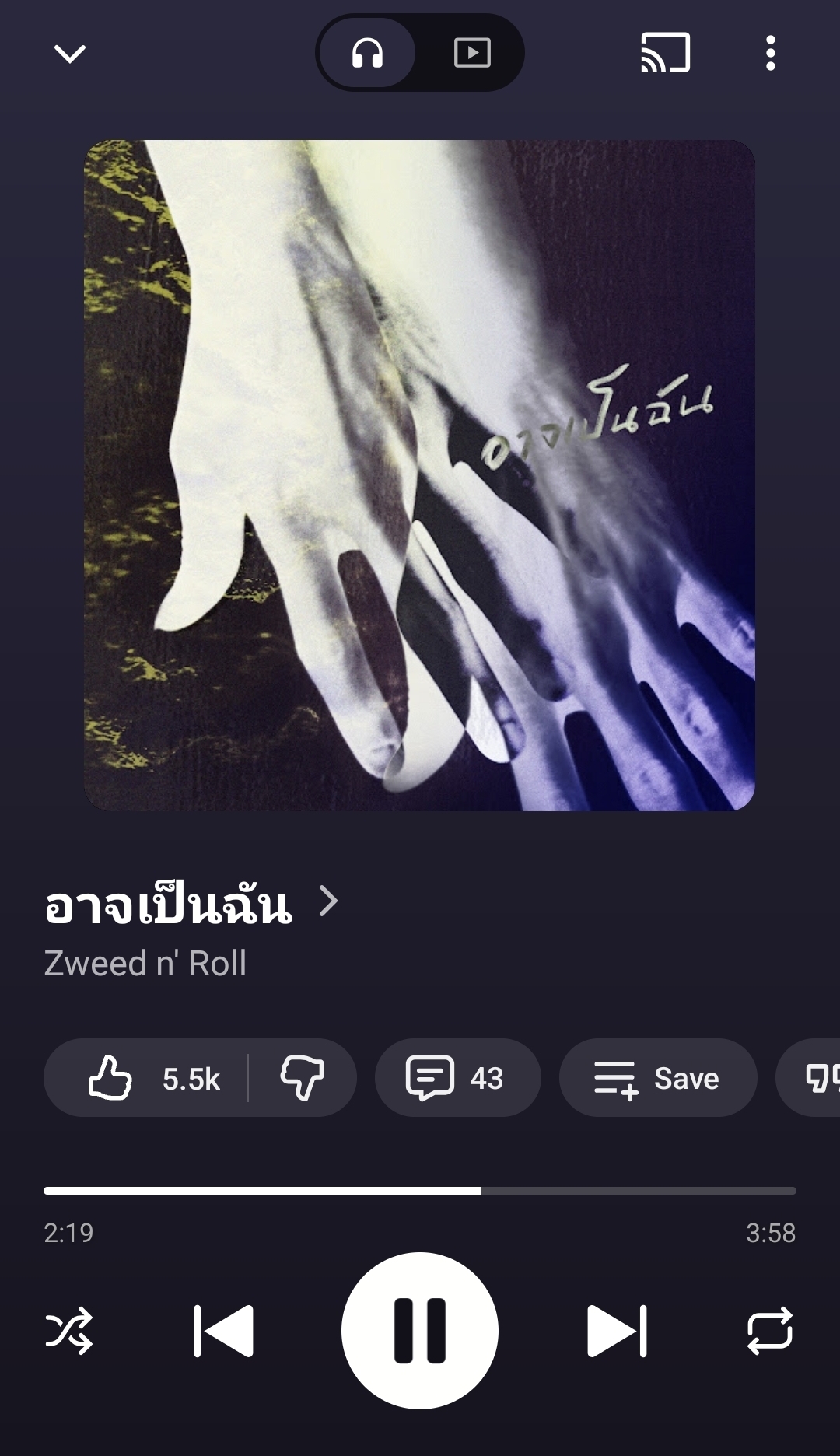Cast to a device

[x=665, y=53]
